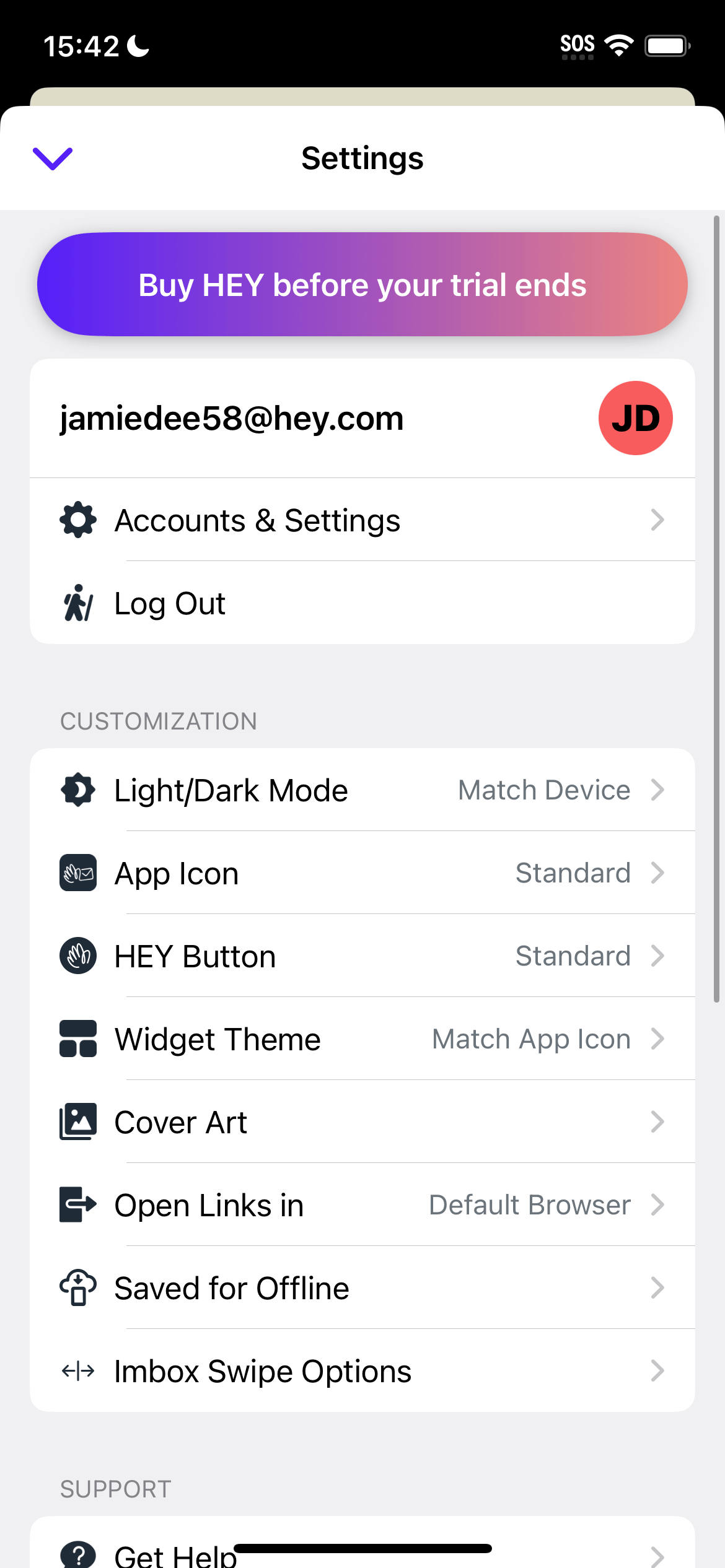
Task: Select the Widget Theme row
Action: [x=362, y=1039]
